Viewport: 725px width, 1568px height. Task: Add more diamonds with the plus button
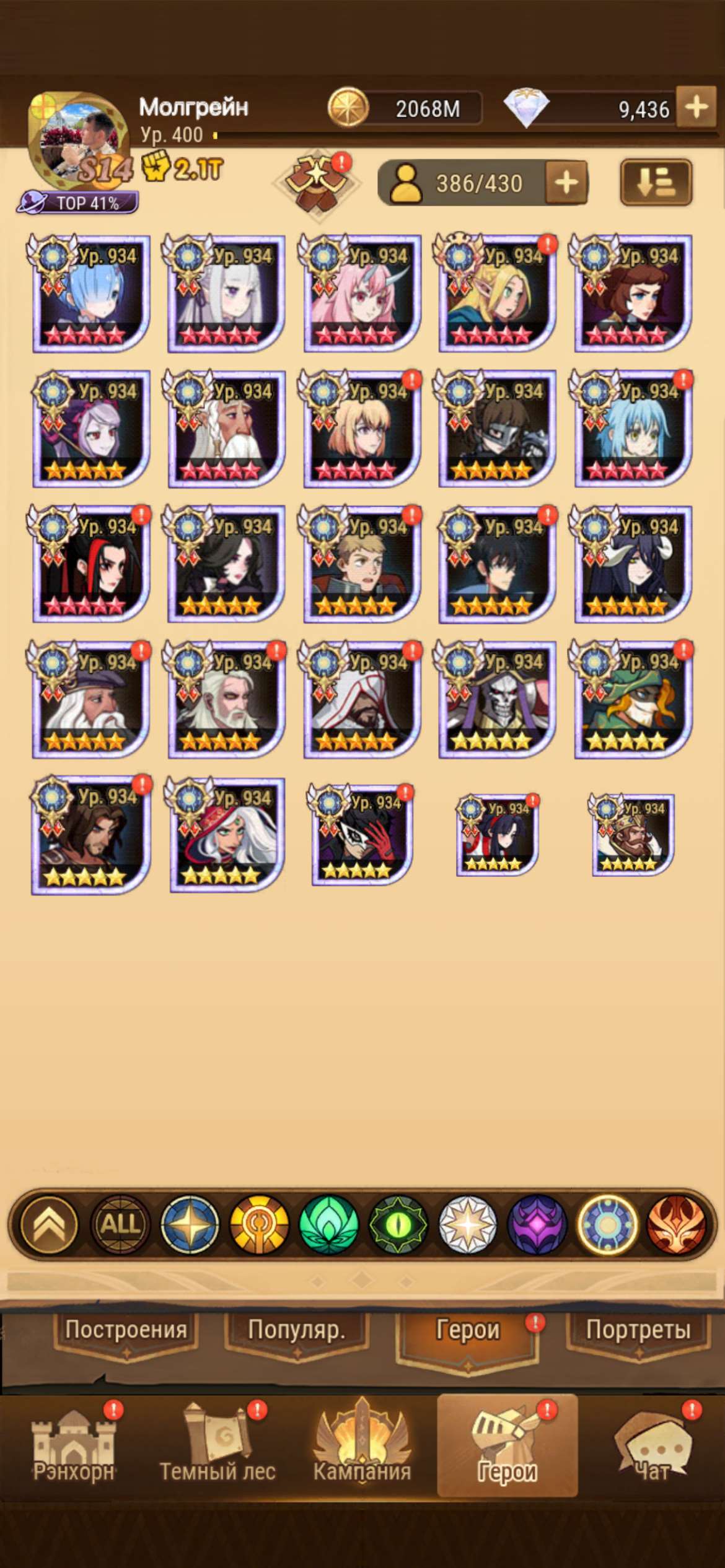tap(696, 107)
